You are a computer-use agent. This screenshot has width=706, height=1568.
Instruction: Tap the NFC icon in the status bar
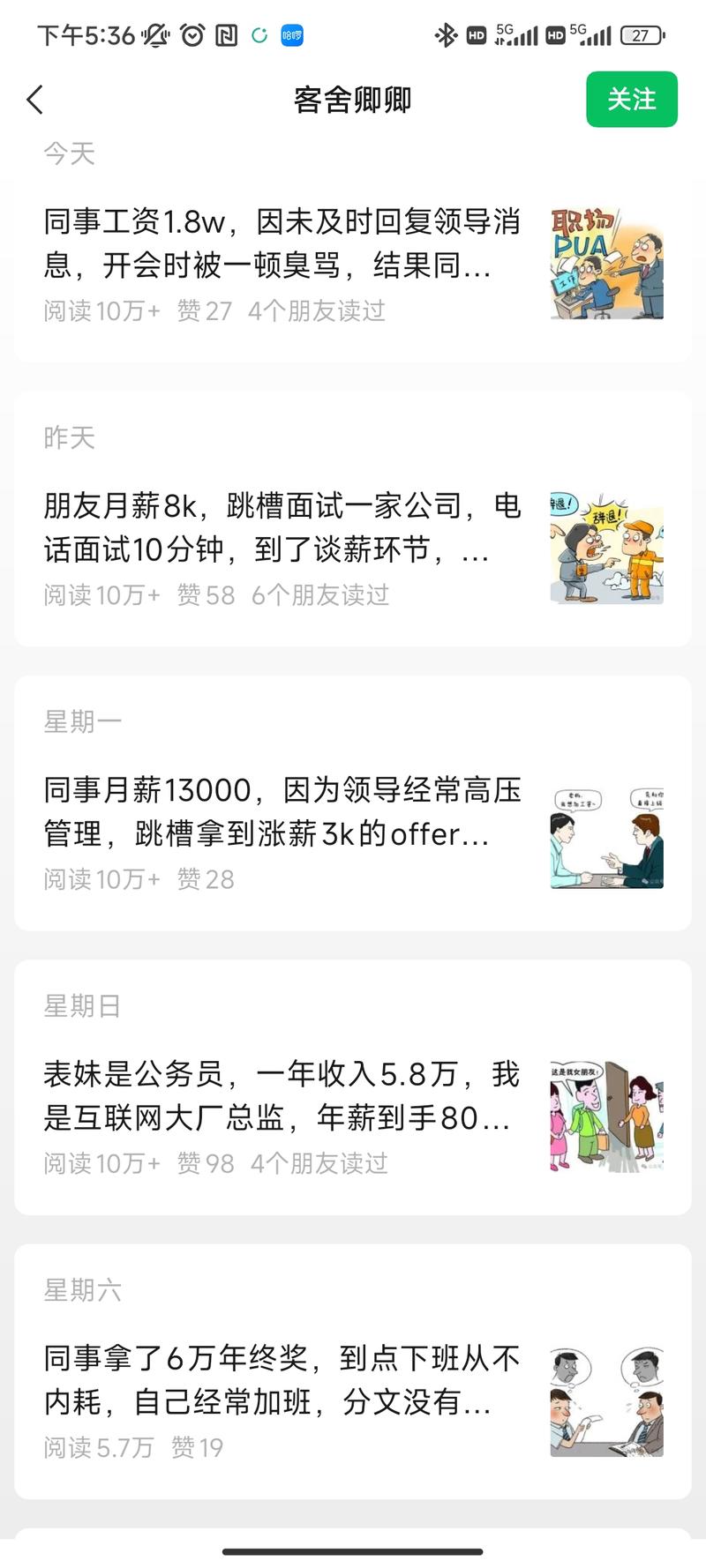[x=227, y=35]
